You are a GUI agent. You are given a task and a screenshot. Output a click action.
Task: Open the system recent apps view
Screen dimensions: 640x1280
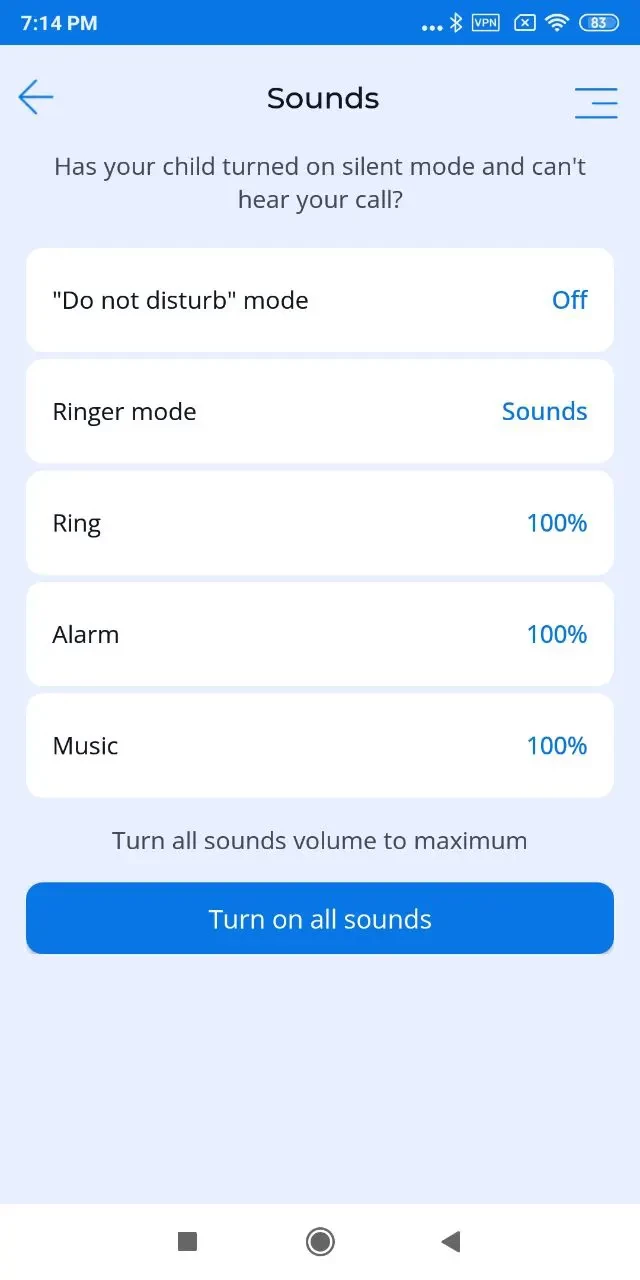pos(187,1242)
